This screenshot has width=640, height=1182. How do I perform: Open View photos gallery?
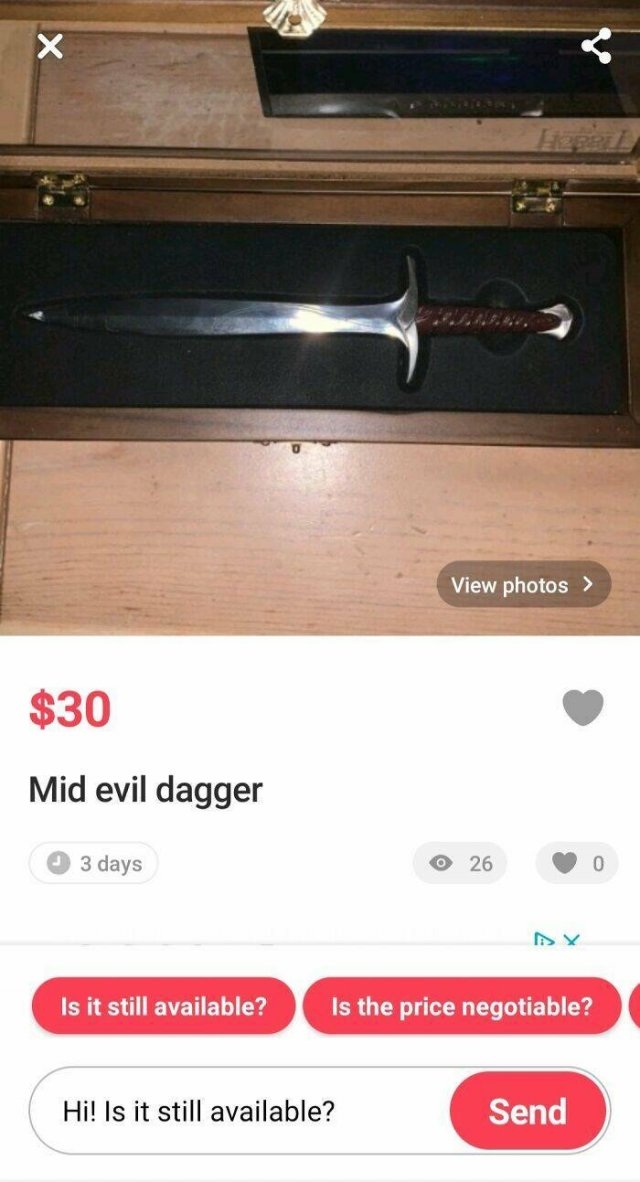523,584
